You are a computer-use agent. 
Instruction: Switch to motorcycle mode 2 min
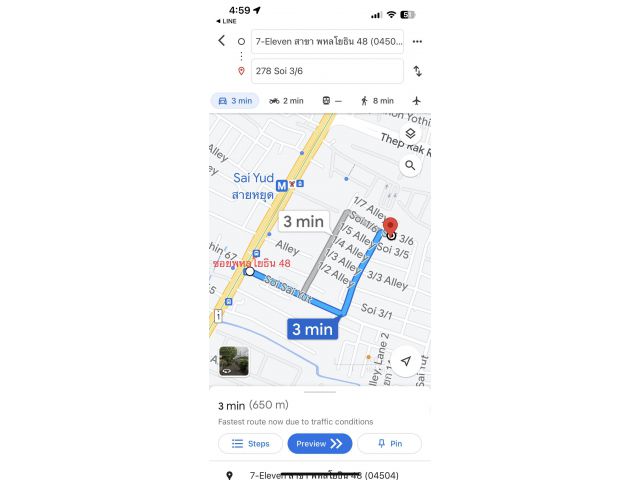pyautogui.click(x=286, y=100)
